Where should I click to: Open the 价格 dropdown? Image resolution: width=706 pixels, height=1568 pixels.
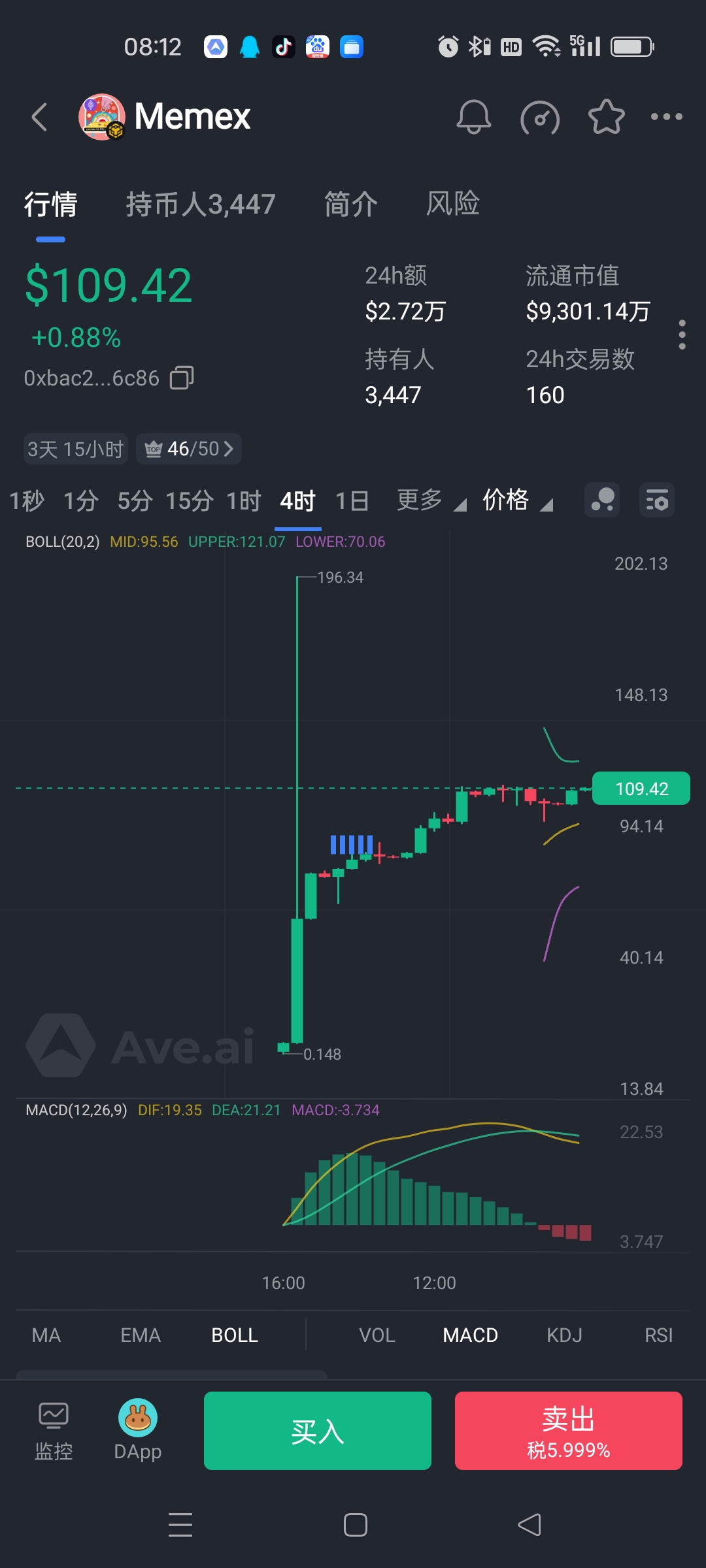click(x=516, y=501)
